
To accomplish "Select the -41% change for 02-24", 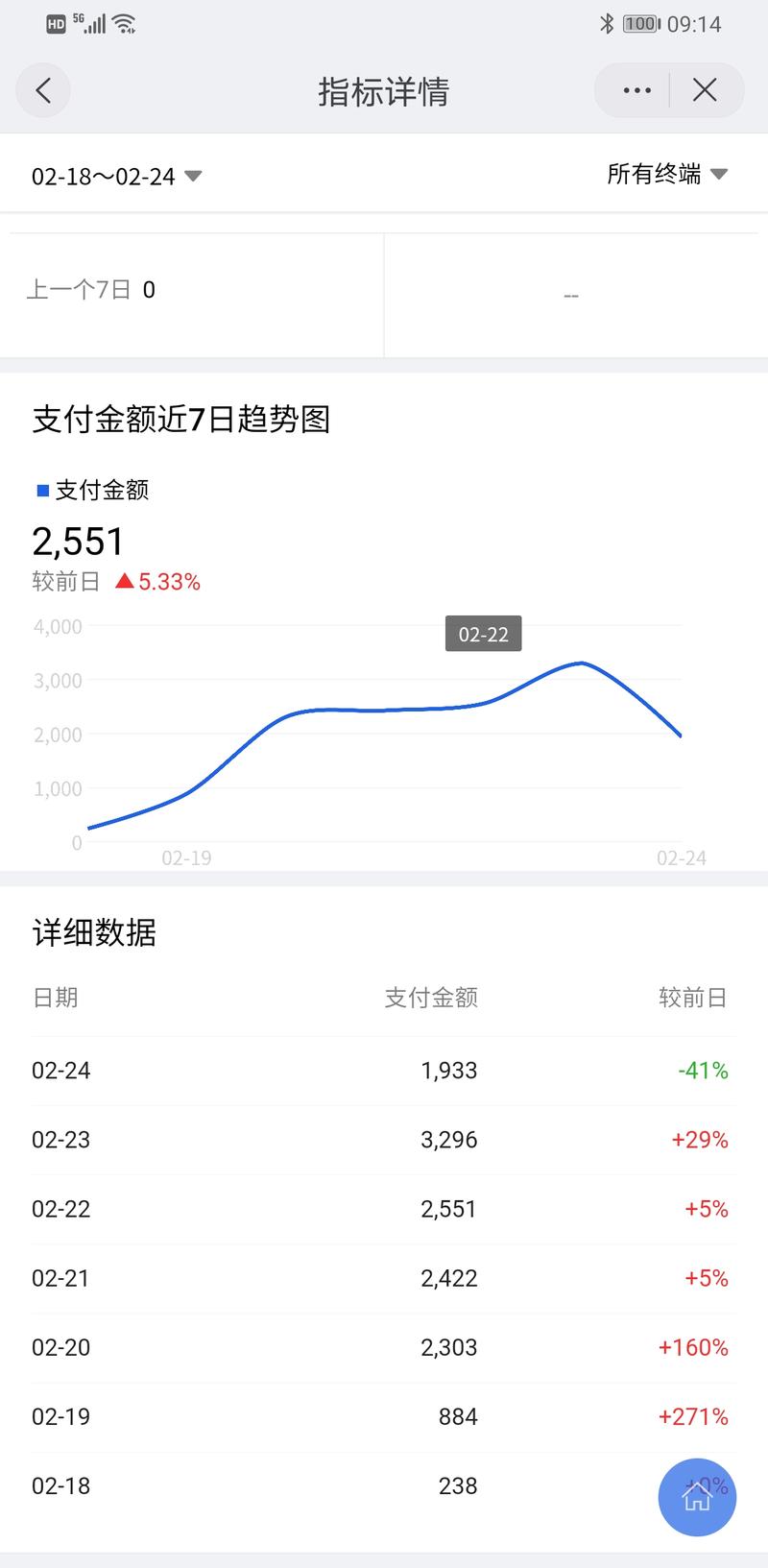I will [x=701, y=1070].
